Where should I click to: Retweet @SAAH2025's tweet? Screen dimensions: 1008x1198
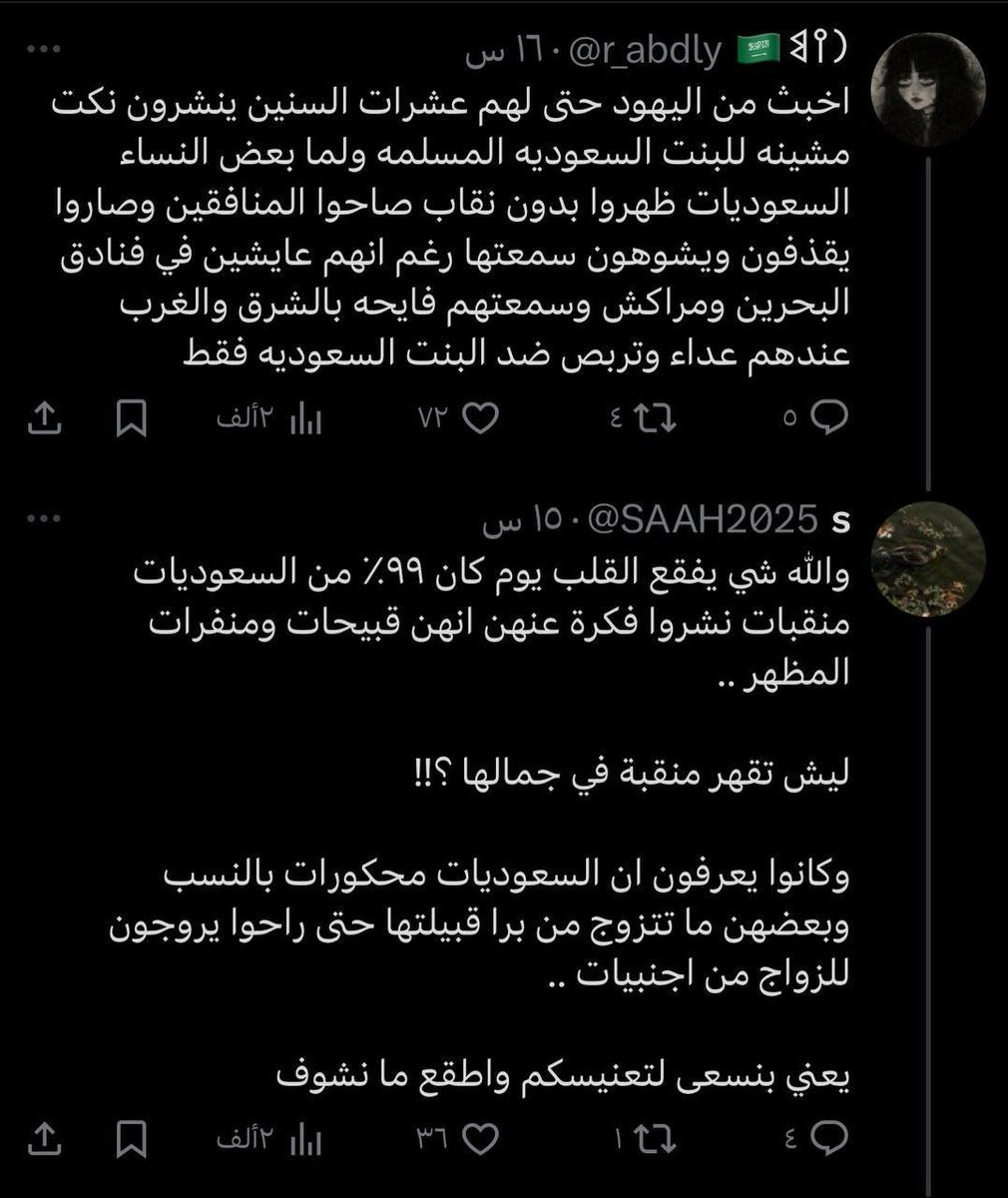656,1137
